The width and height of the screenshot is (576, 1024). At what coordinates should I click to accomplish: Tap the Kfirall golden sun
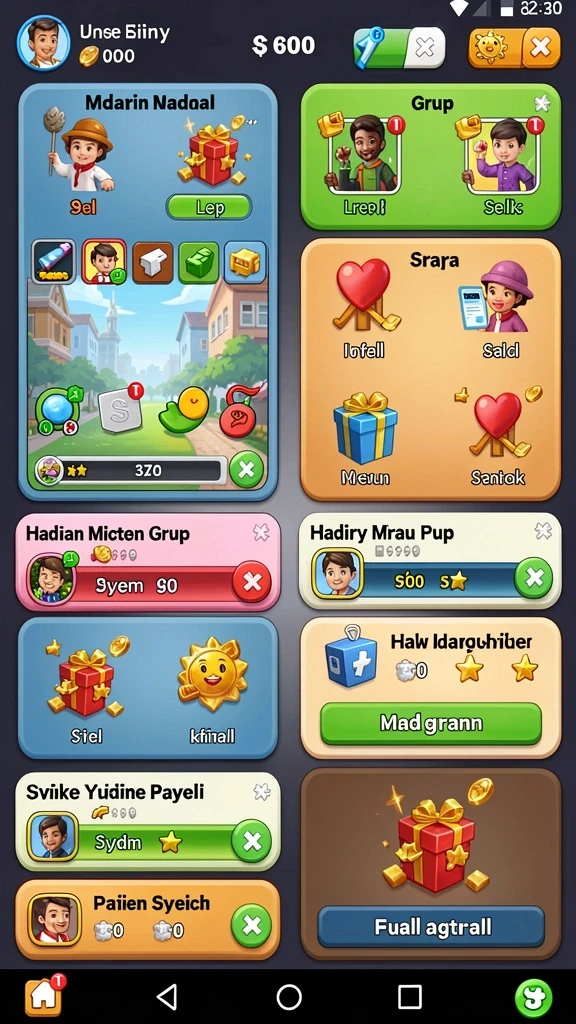click(213, 677)
